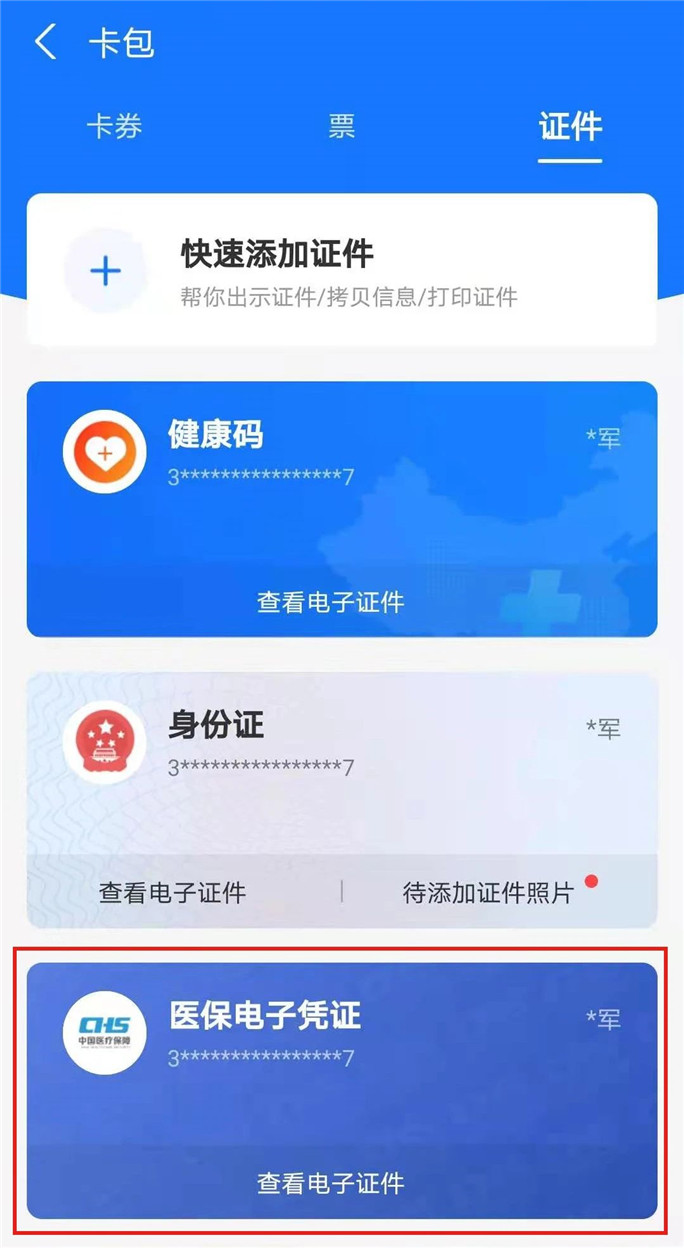View electronic certificate for 健康码

click(331, 602)
